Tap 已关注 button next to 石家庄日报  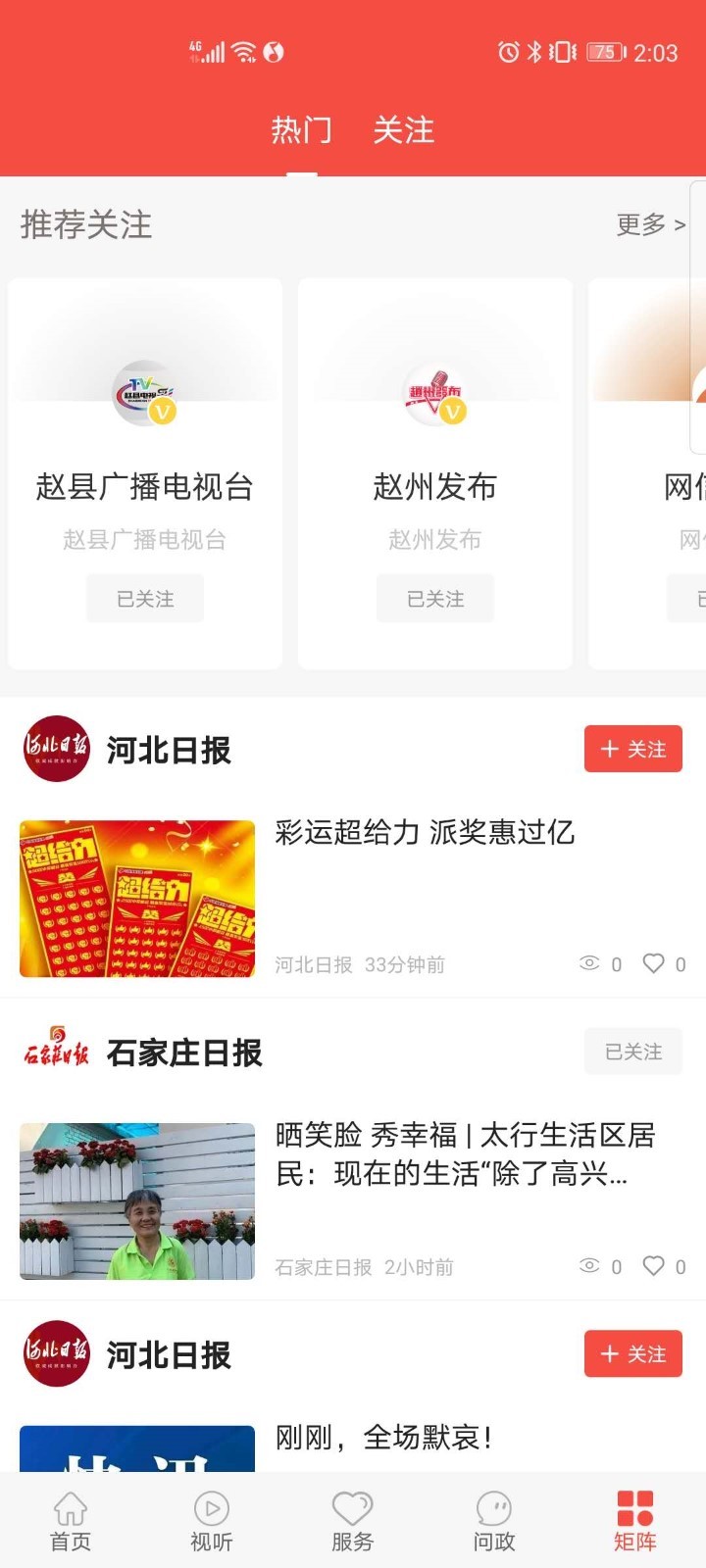pos(632,1052)
